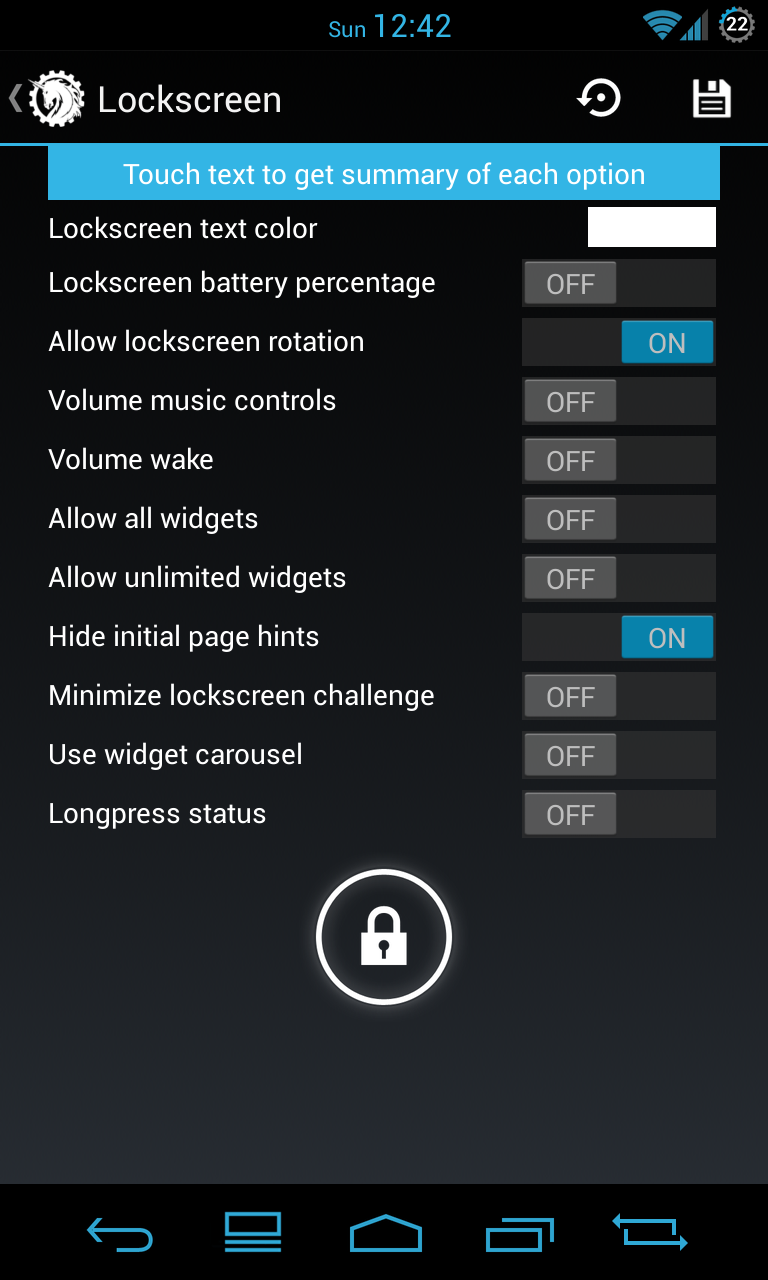This screenshot has width=768, height=1280.
Task: Tap the round padlock button
Action: coord(384,937)
